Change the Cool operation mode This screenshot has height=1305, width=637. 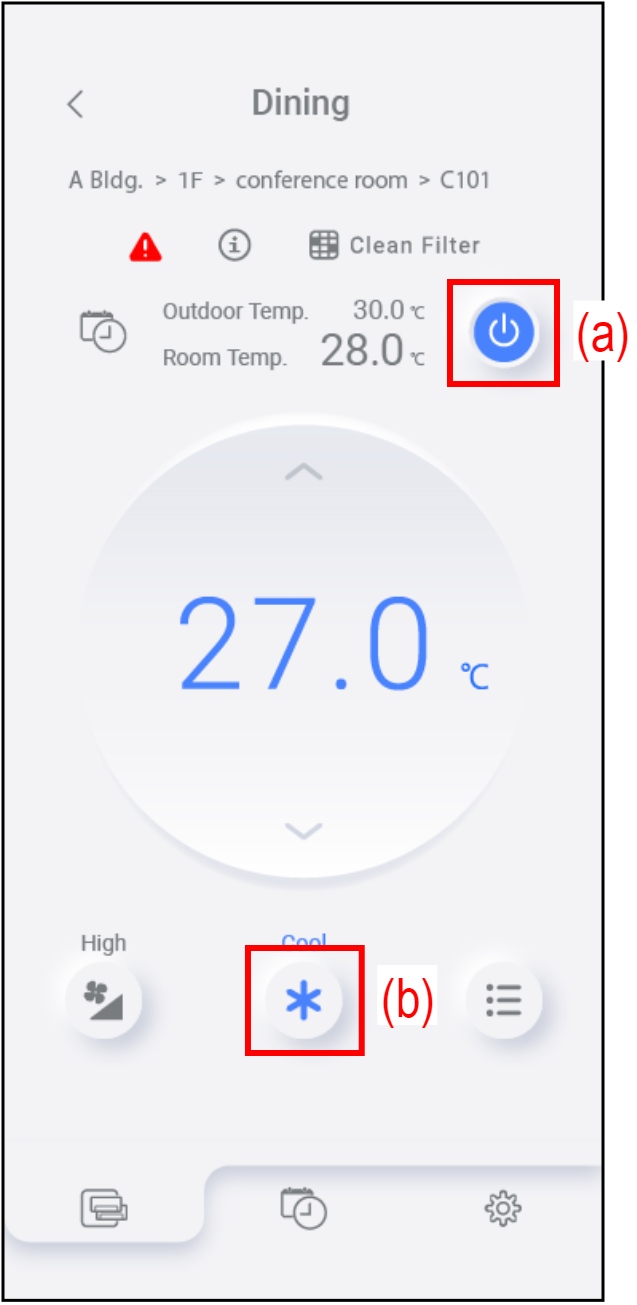[304, 999]
